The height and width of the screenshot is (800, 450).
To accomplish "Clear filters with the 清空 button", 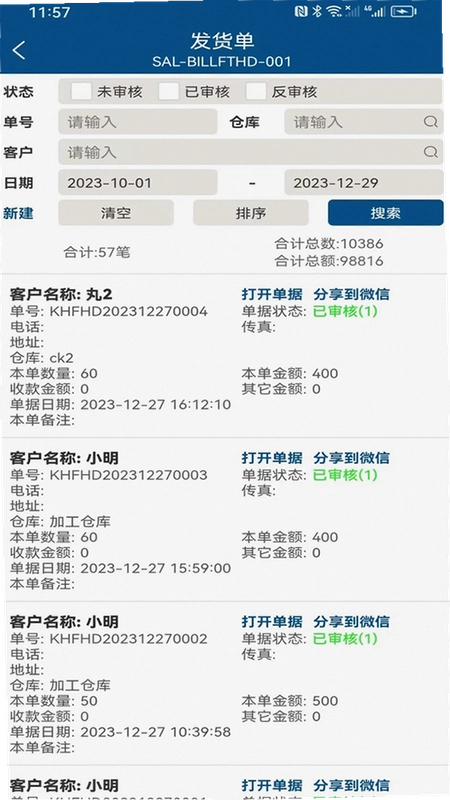I will (x=116, y=213).
